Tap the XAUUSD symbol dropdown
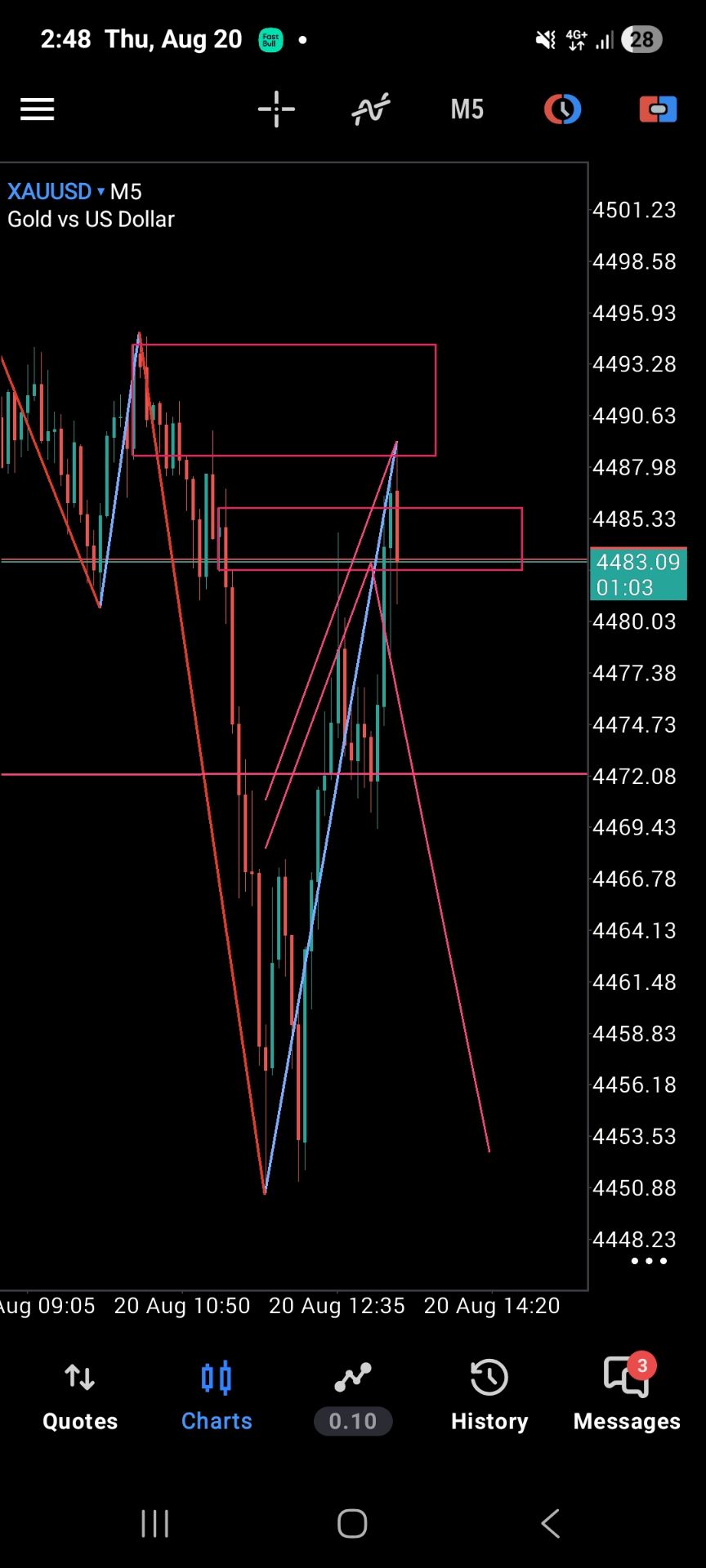Viewport: 706px width, 1568px height. coord(56,192)
